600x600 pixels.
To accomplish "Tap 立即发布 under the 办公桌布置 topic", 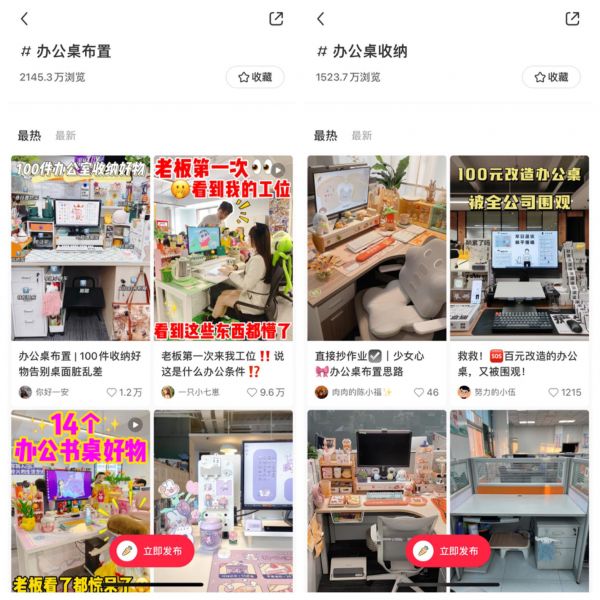I will (x=152, y=551).
